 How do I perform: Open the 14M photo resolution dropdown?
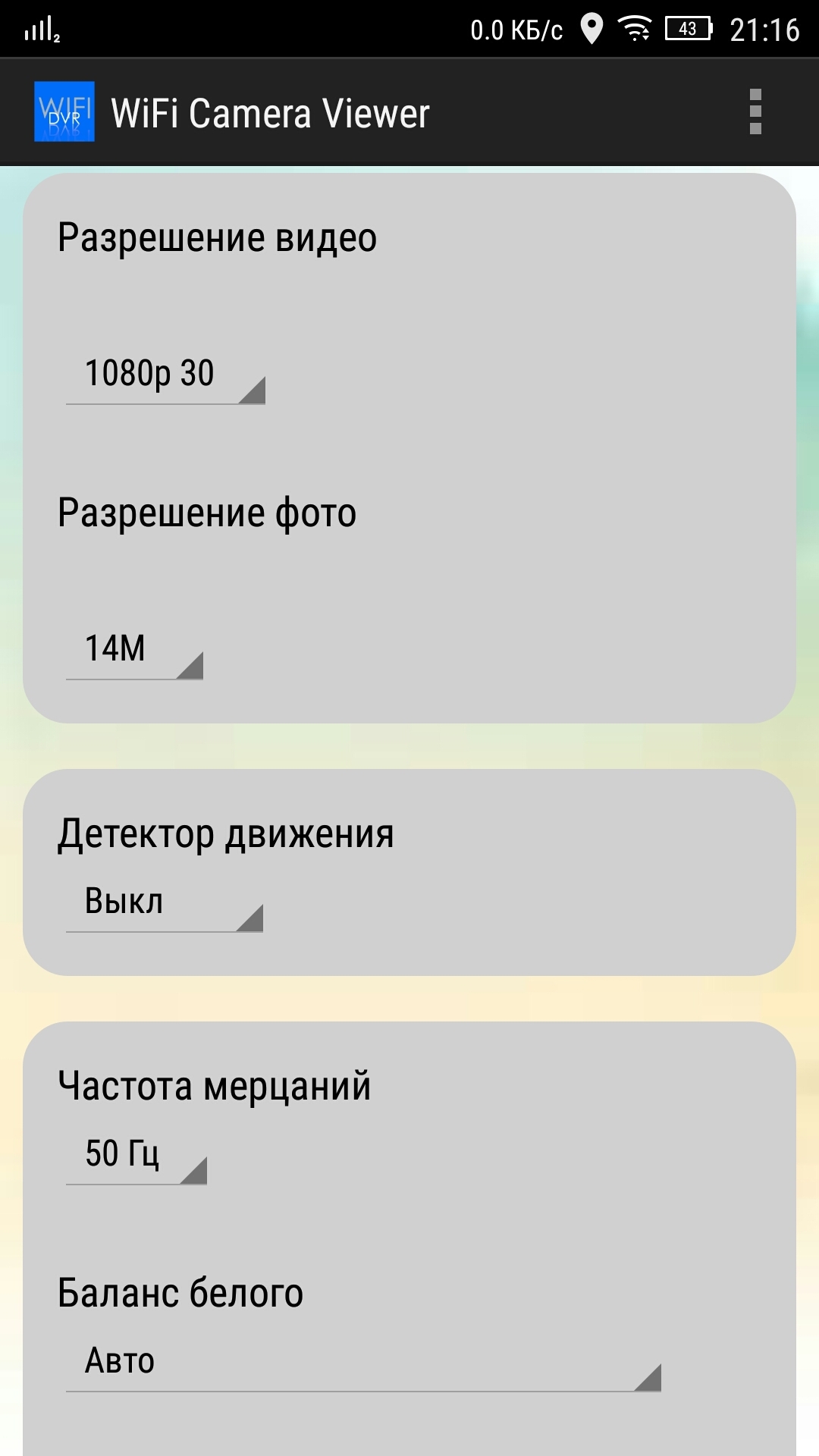pos(134,650)
